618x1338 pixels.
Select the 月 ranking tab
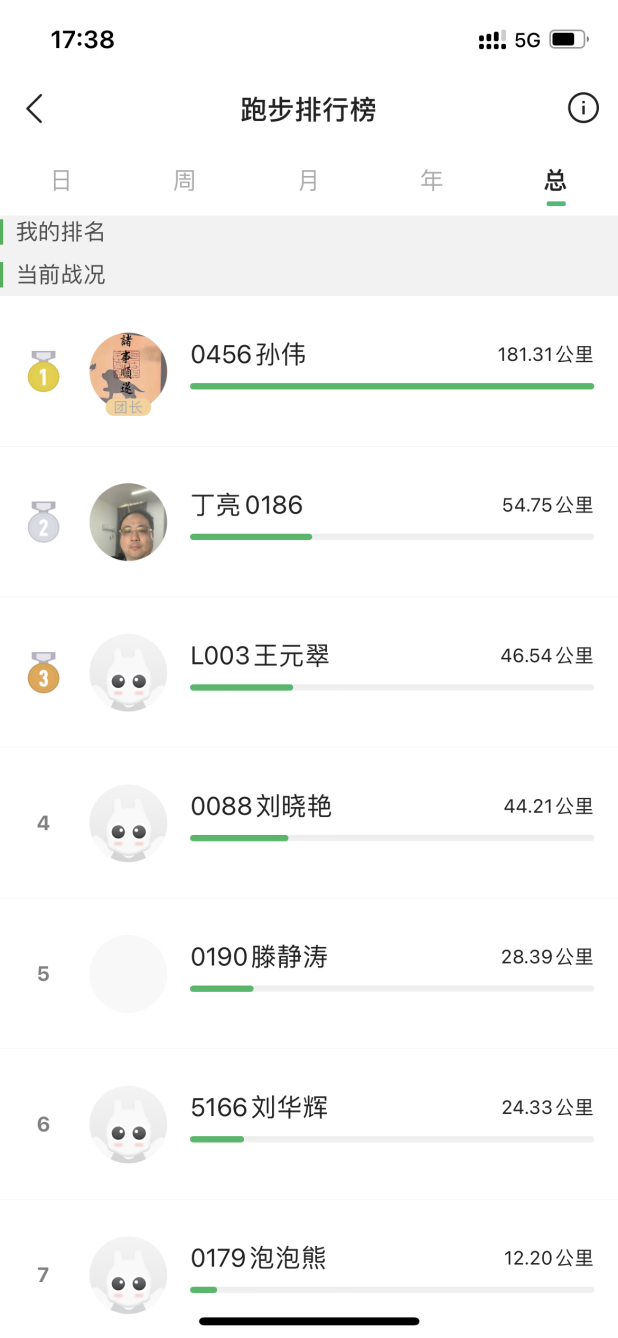tap(309, 181)
